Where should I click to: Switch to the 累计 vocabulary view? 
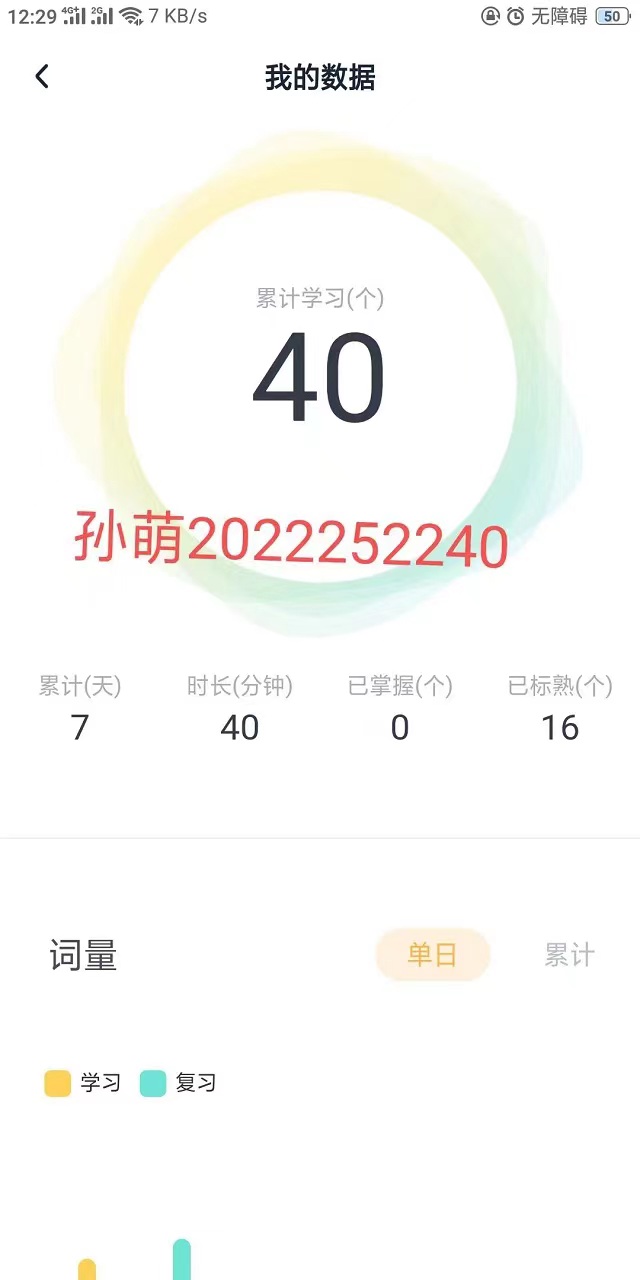click(x=569, y=955)
